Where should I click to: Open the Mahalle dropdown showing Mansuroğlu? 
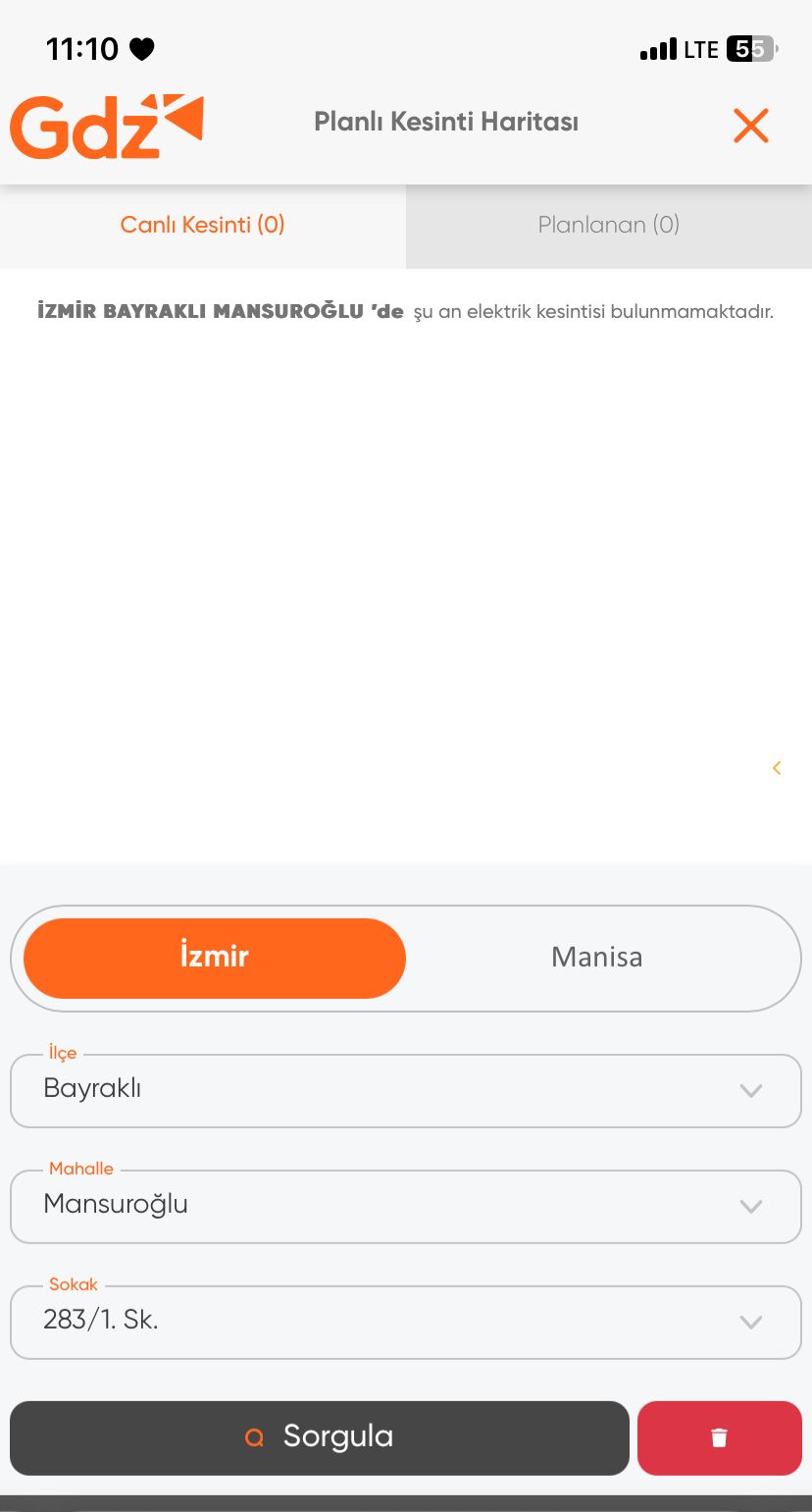coord(406,1206)
